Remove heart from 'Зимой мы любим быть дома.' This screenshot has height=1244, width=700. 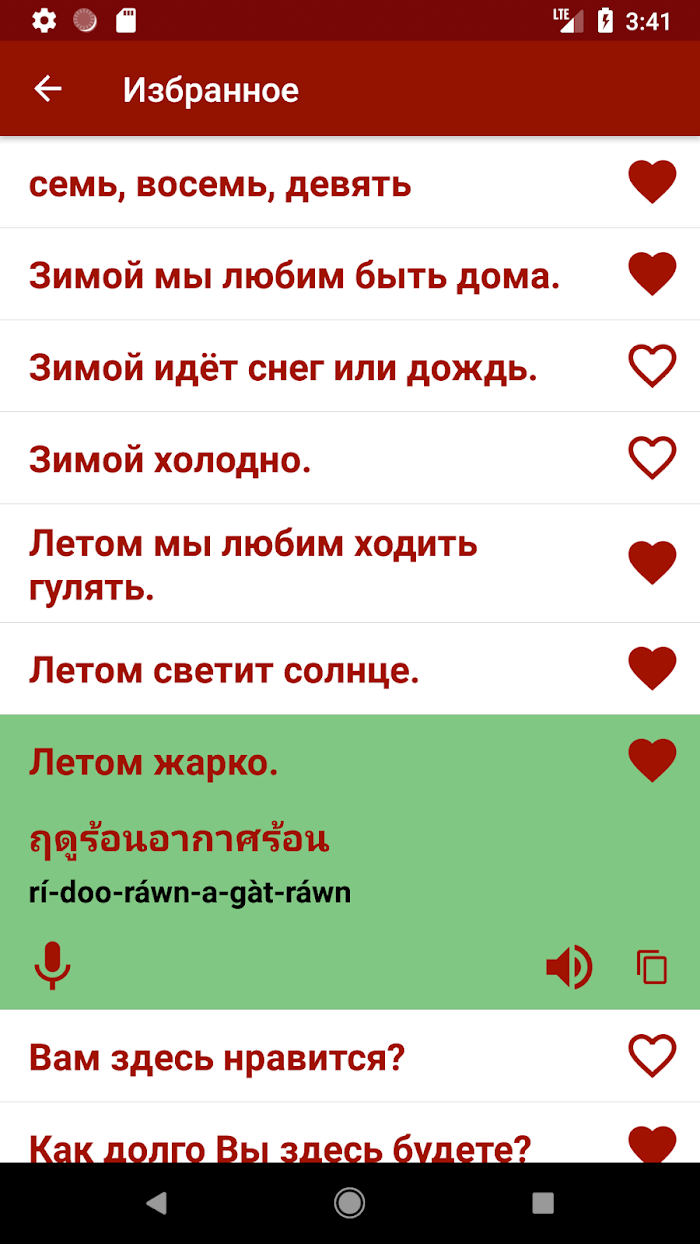[652, 275]
